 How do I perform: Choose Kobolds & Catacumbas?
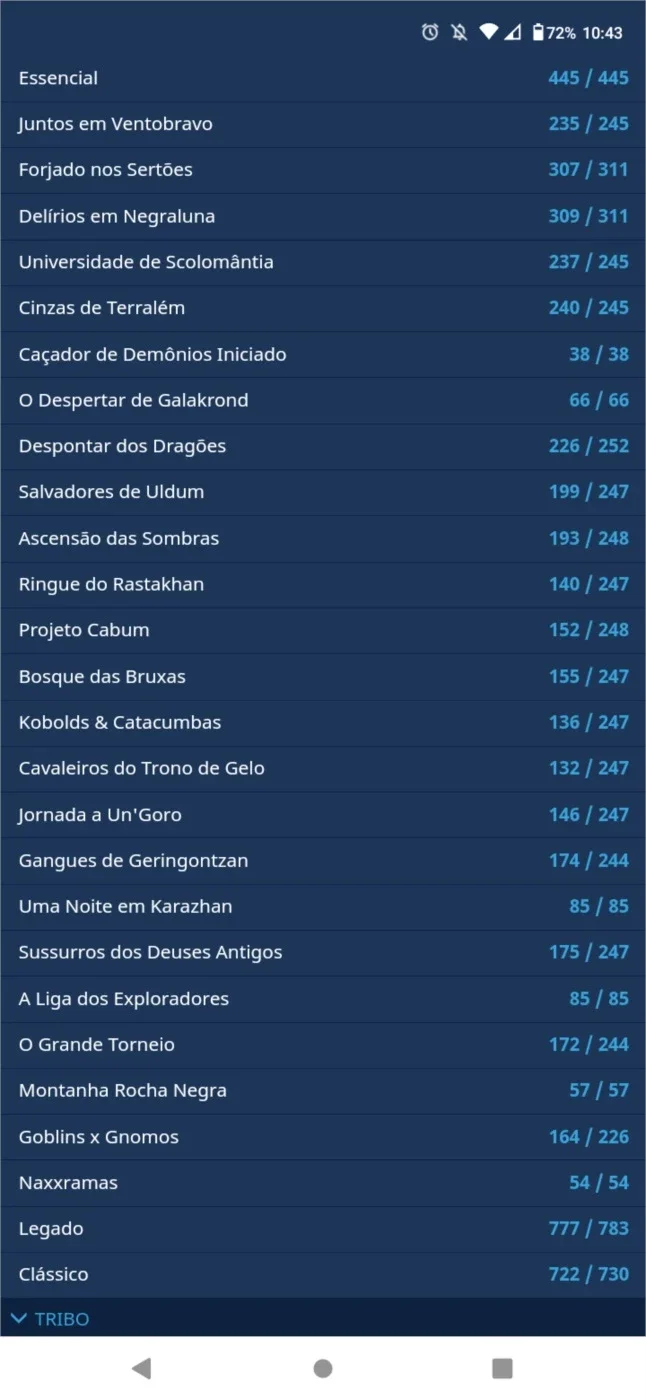(323, 722)
